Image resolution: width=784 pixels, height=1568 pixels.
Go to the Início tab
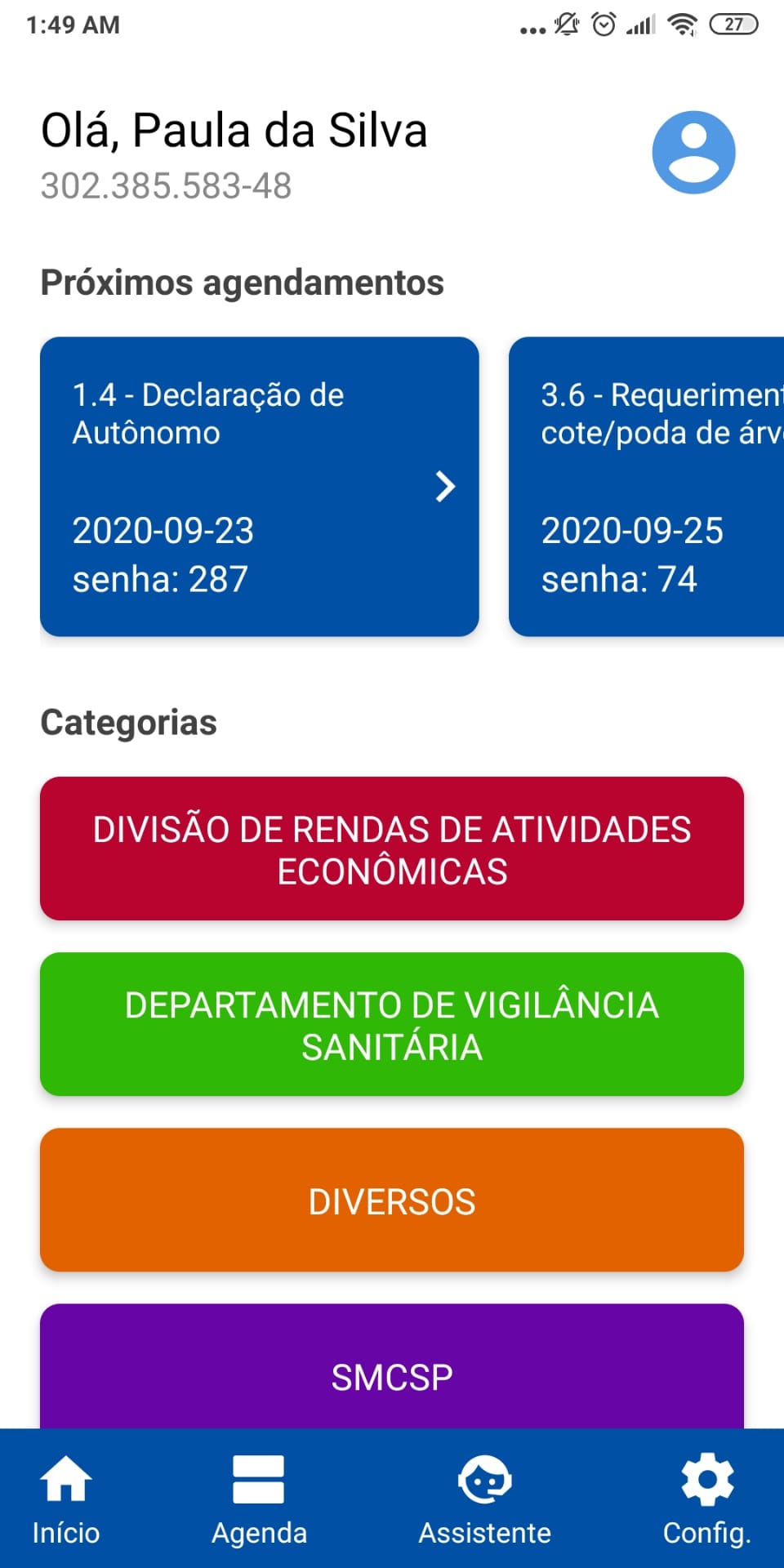pyautogui.click(x=66, y=1499)
